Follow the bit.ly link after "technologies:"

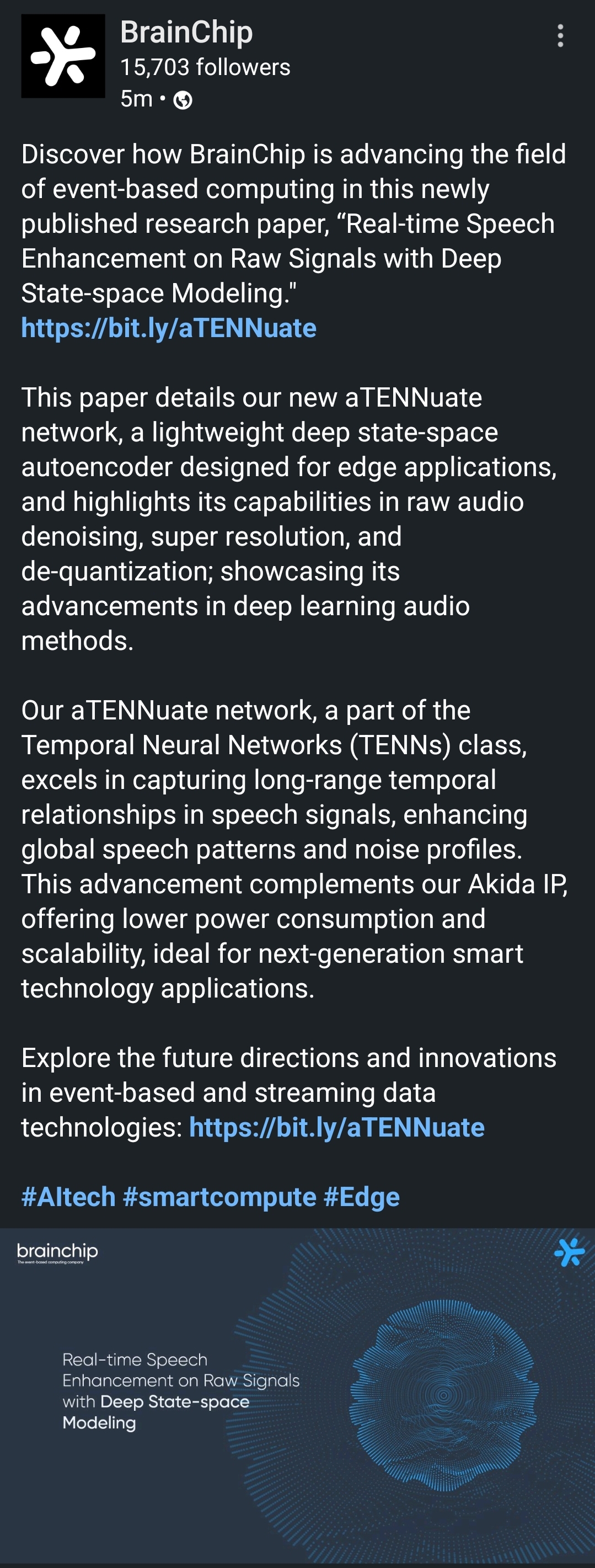(x=336, y=1127)
